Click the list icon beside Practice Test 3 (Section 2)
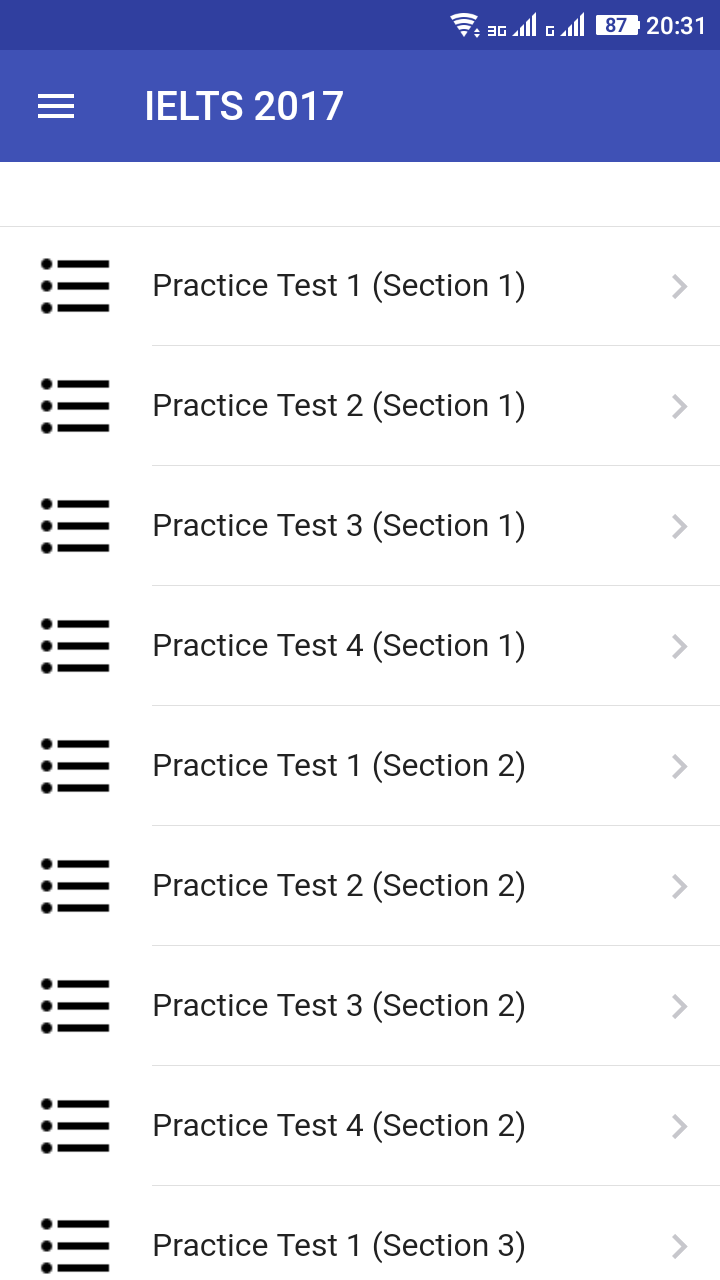720x1280 pixels. point(75,1006)
